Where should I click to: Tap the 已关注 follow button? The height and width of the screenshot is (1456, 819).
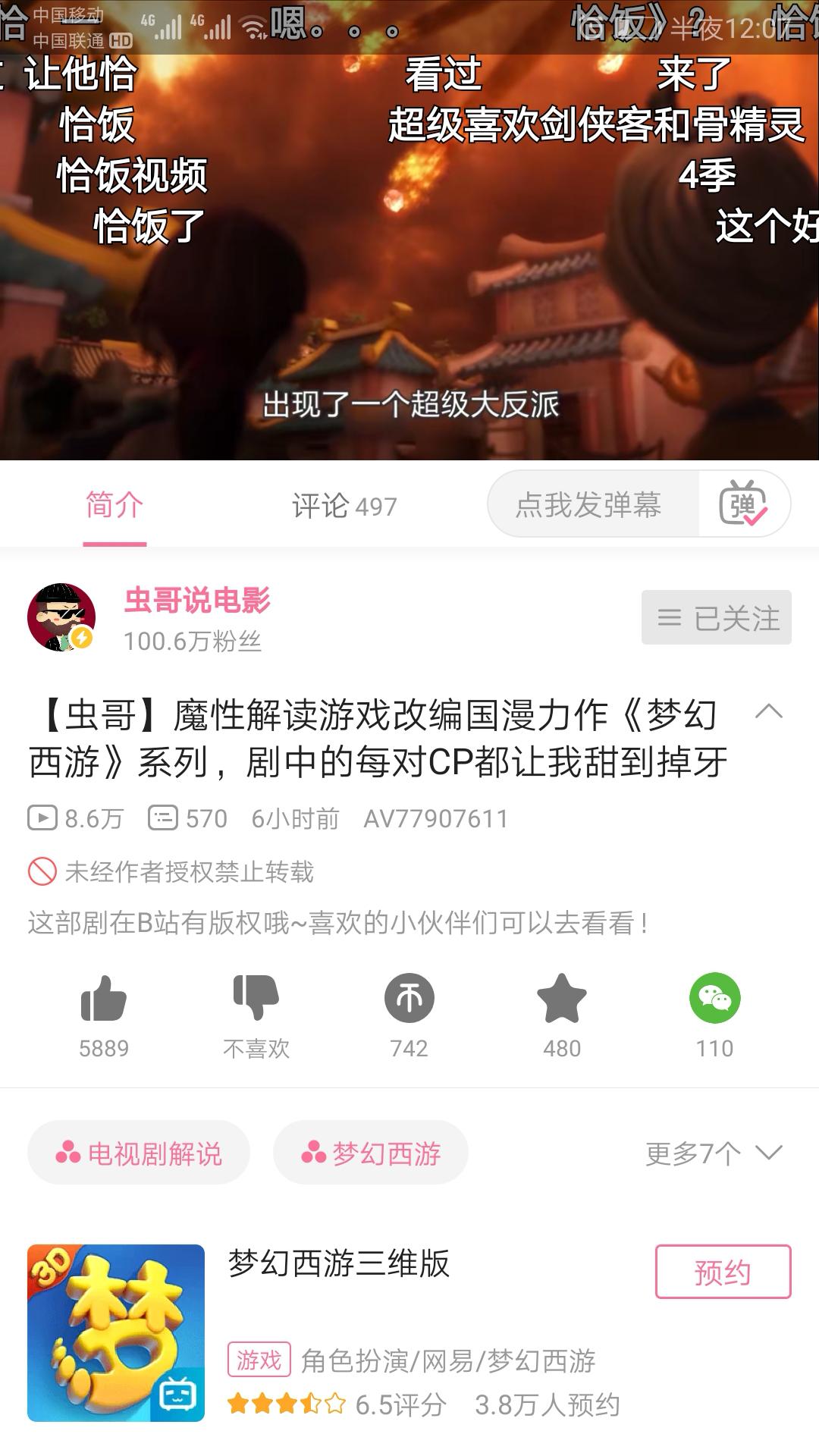pos(716,618)
